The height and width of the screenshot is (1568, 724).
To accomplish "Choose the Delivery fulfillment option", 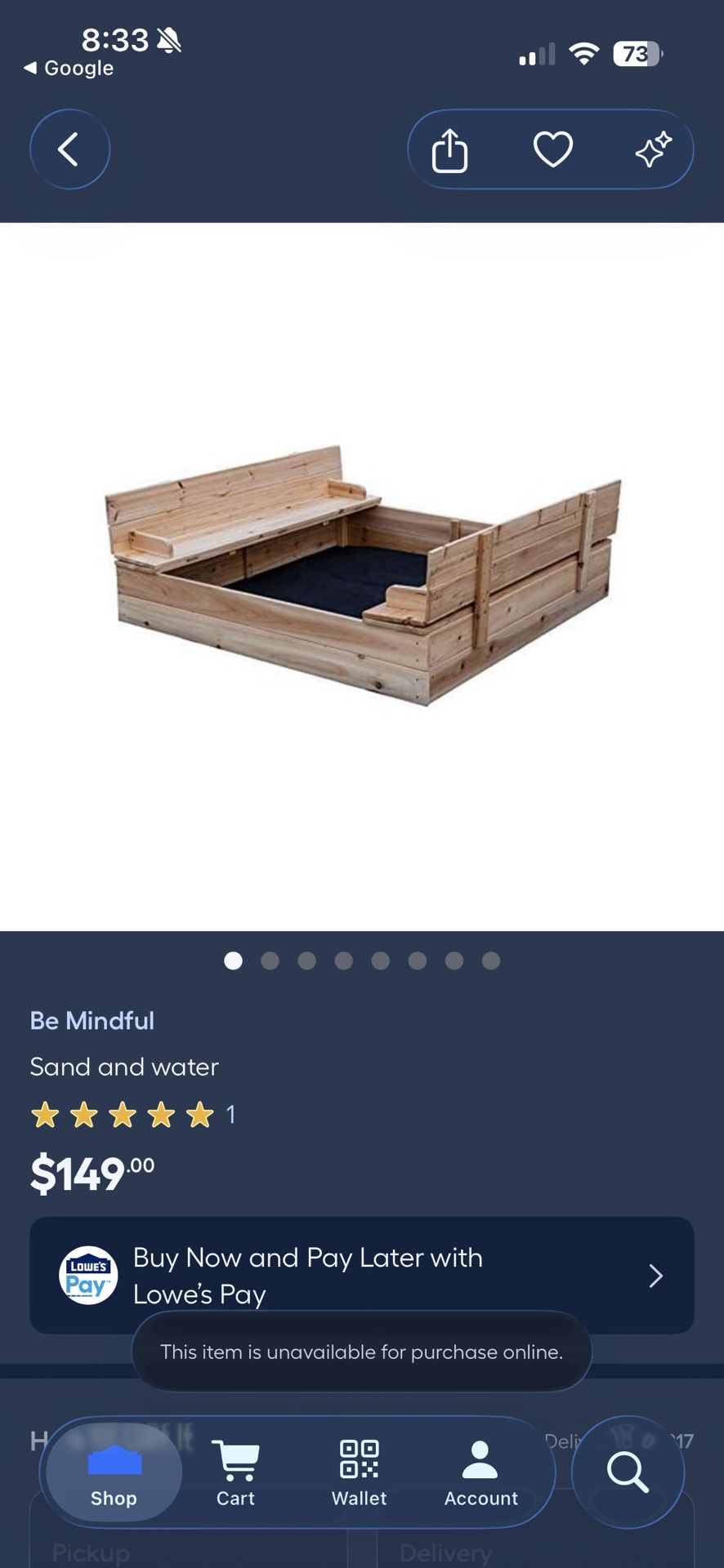I will (445, 1550).
